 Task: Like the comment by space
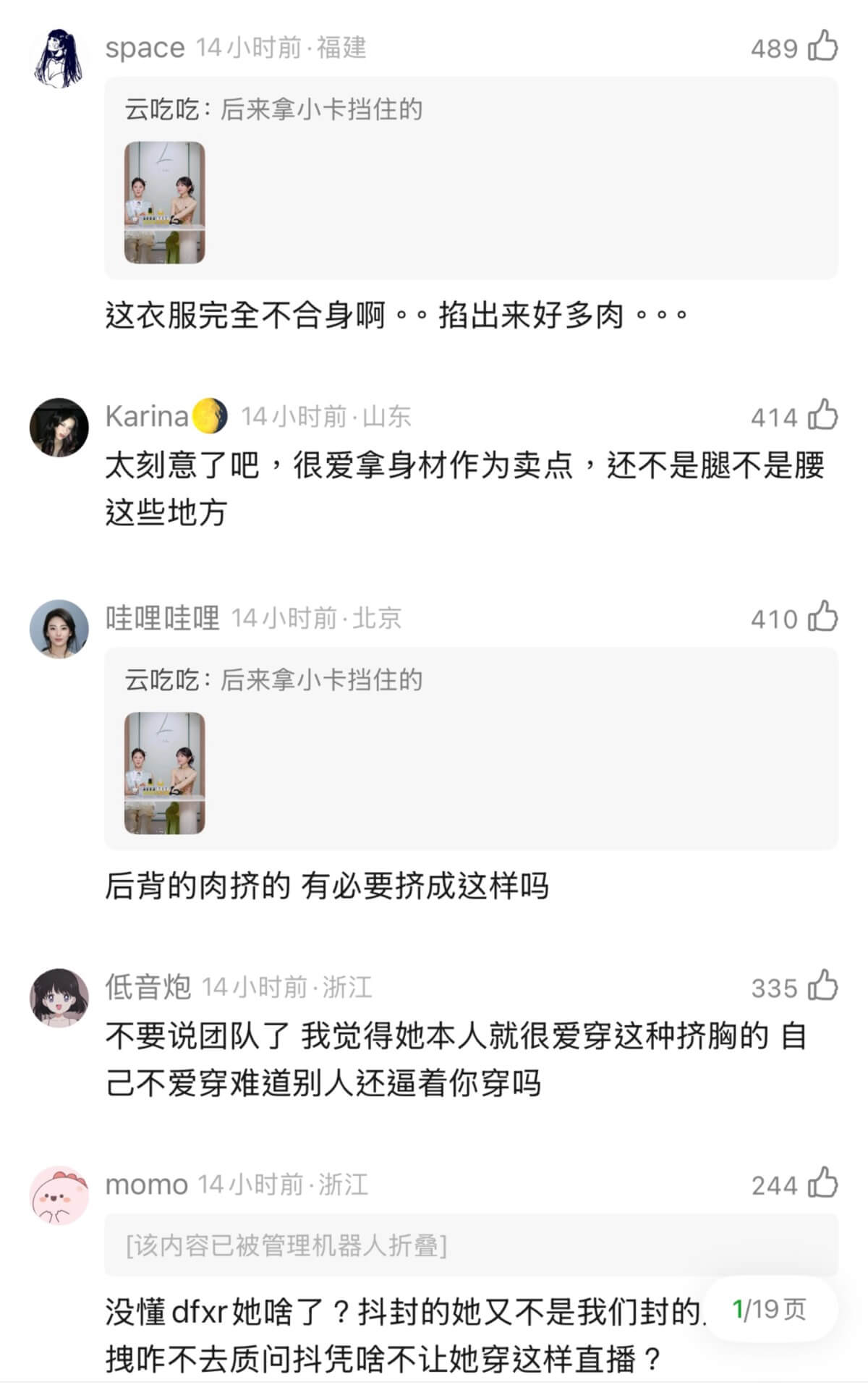822,47
